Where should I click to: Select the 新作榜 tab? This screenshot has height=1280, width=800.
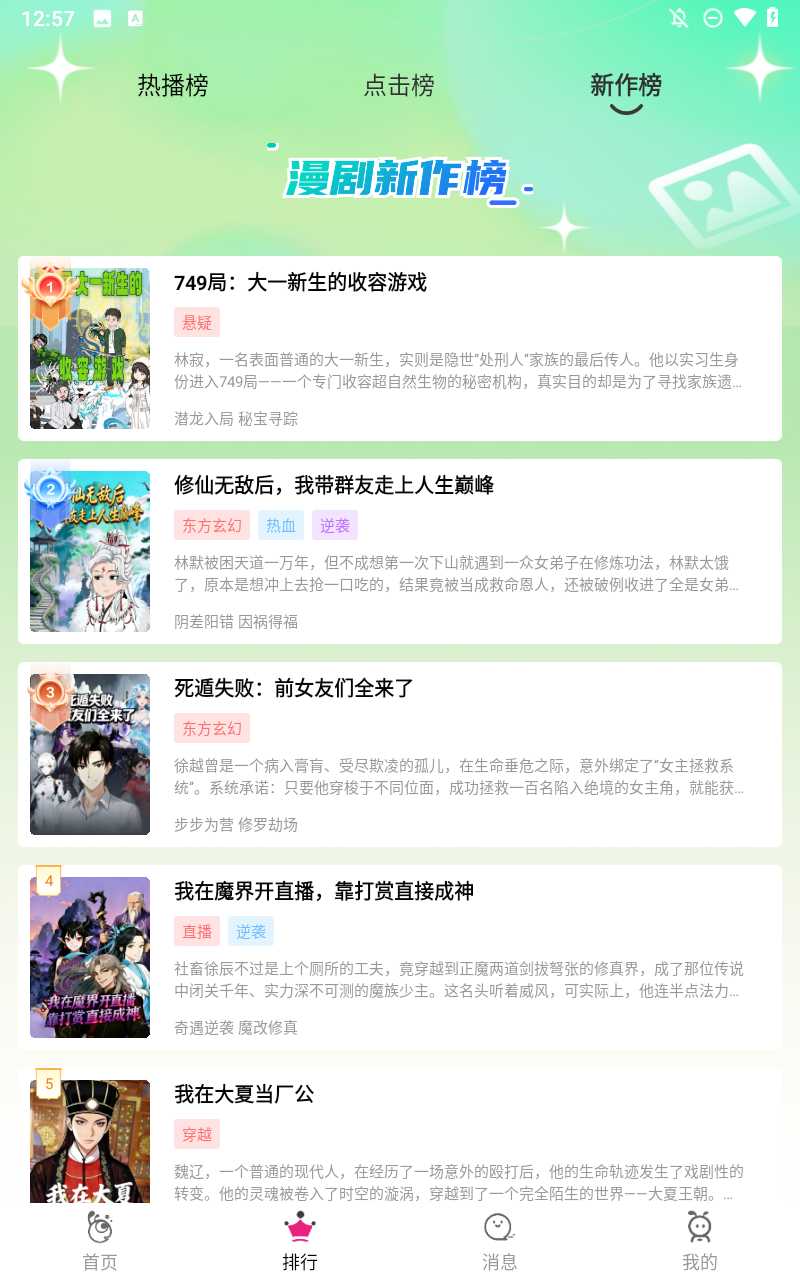625,86
